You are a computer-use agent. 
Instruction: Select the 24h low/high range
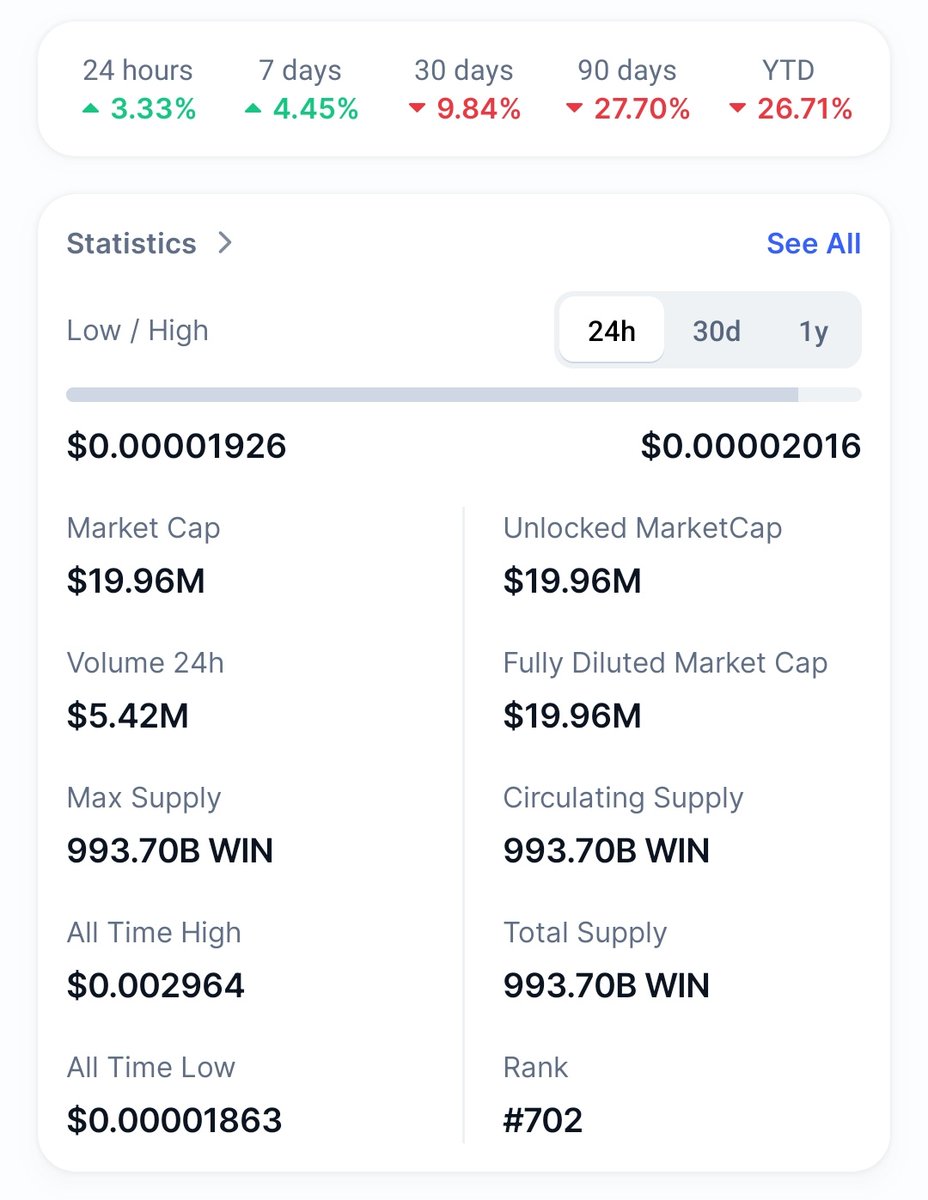tap(611, 331)
